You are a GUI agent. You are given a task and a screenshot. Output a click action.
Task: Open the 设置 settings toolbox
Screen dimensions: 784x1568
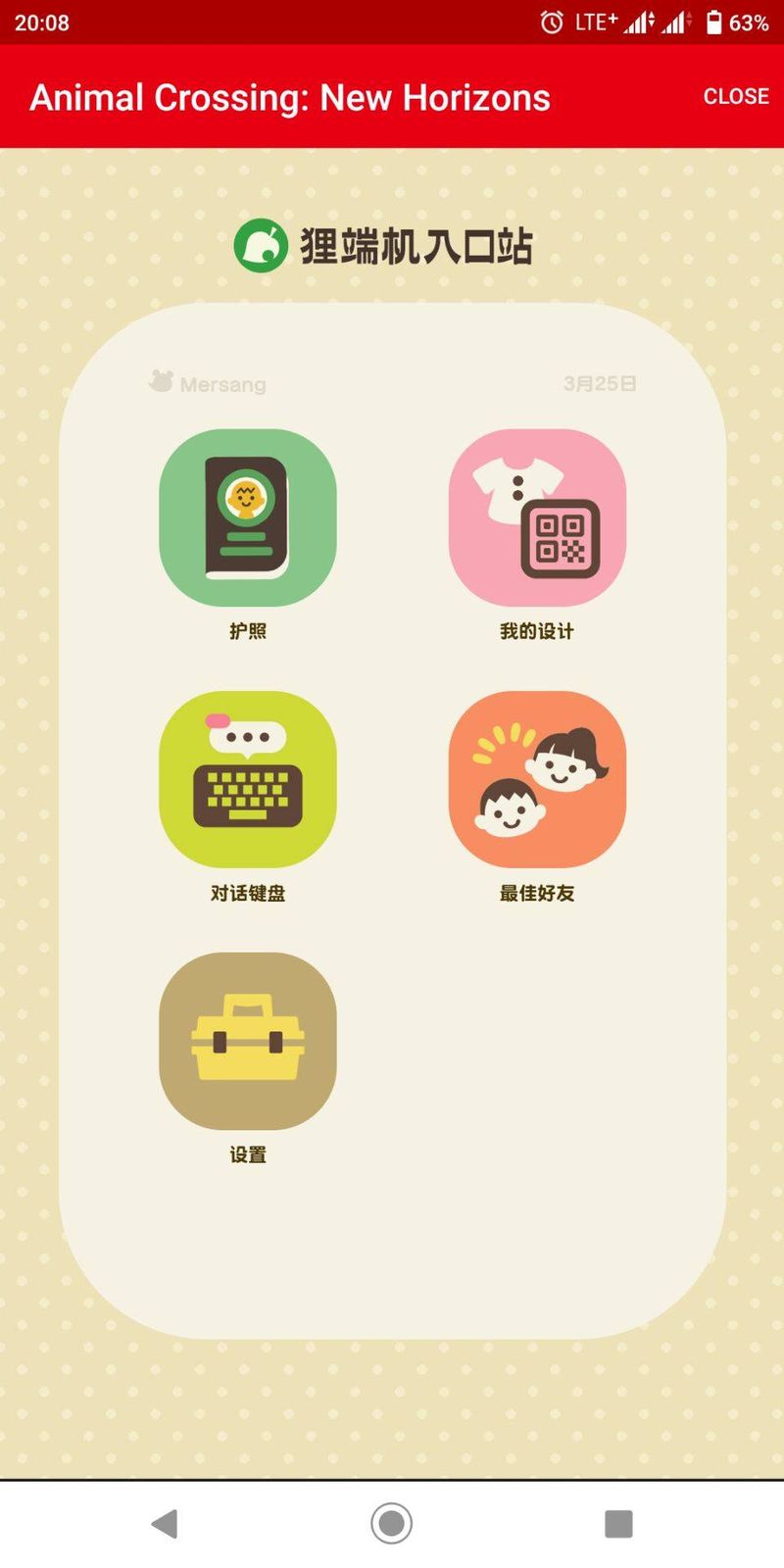247,1041
